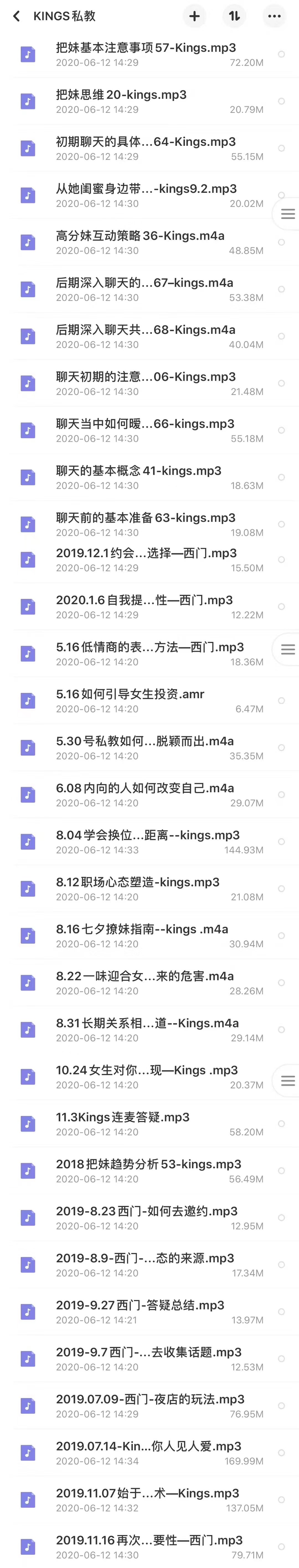Tap the plus add button

tap(194, 16)
